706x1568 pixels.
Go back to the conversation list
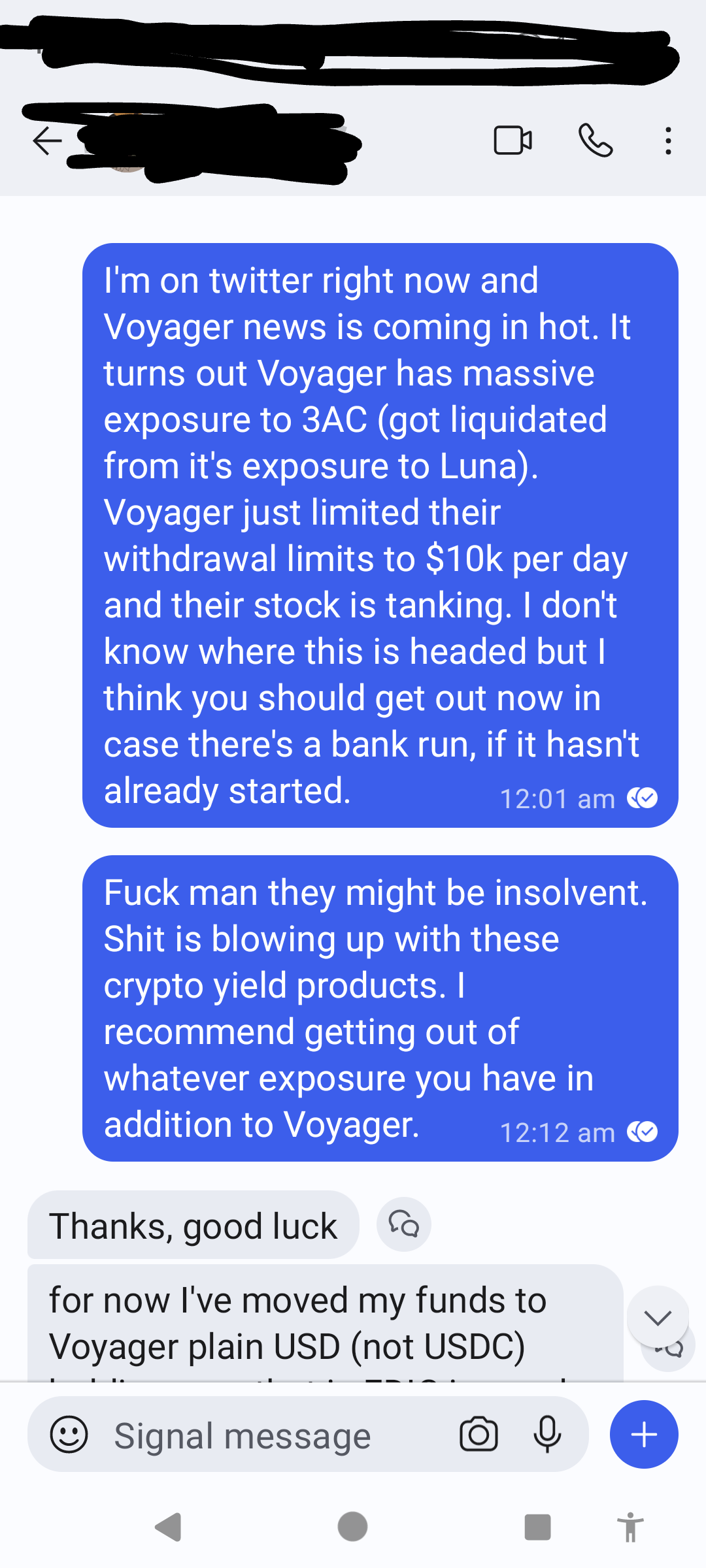[x=47, y=140]
